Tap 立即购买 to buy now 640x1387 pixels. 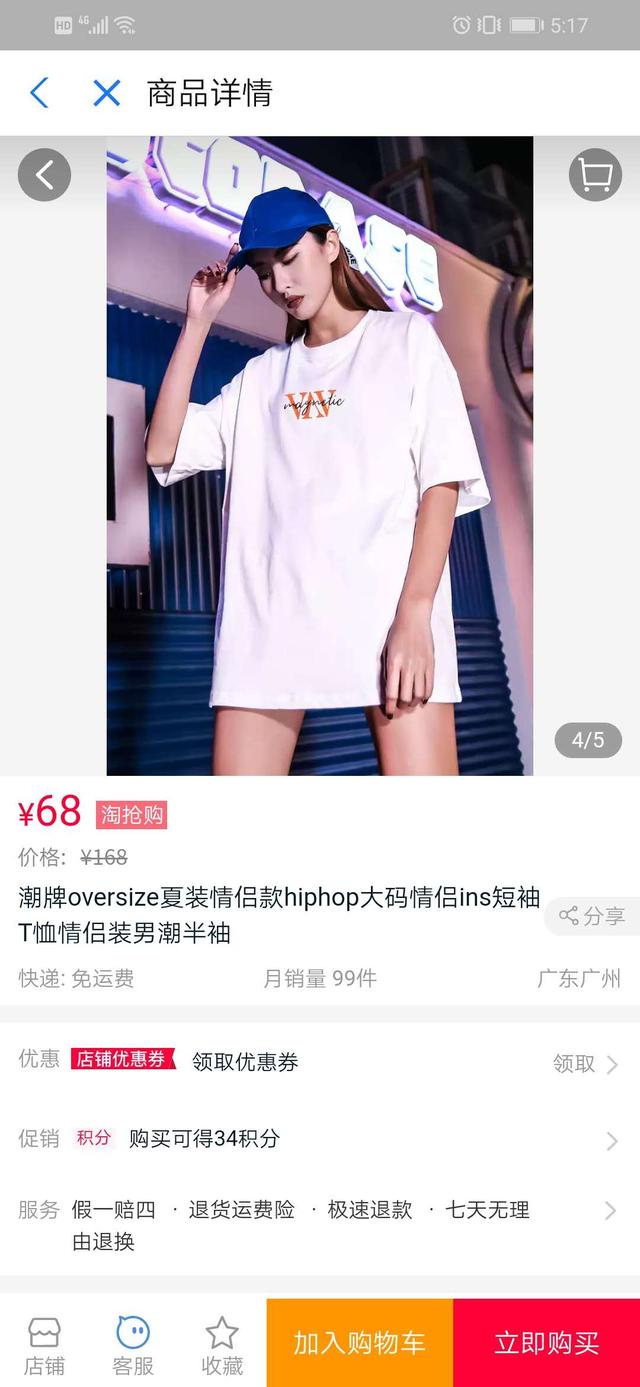[547, 1343]
